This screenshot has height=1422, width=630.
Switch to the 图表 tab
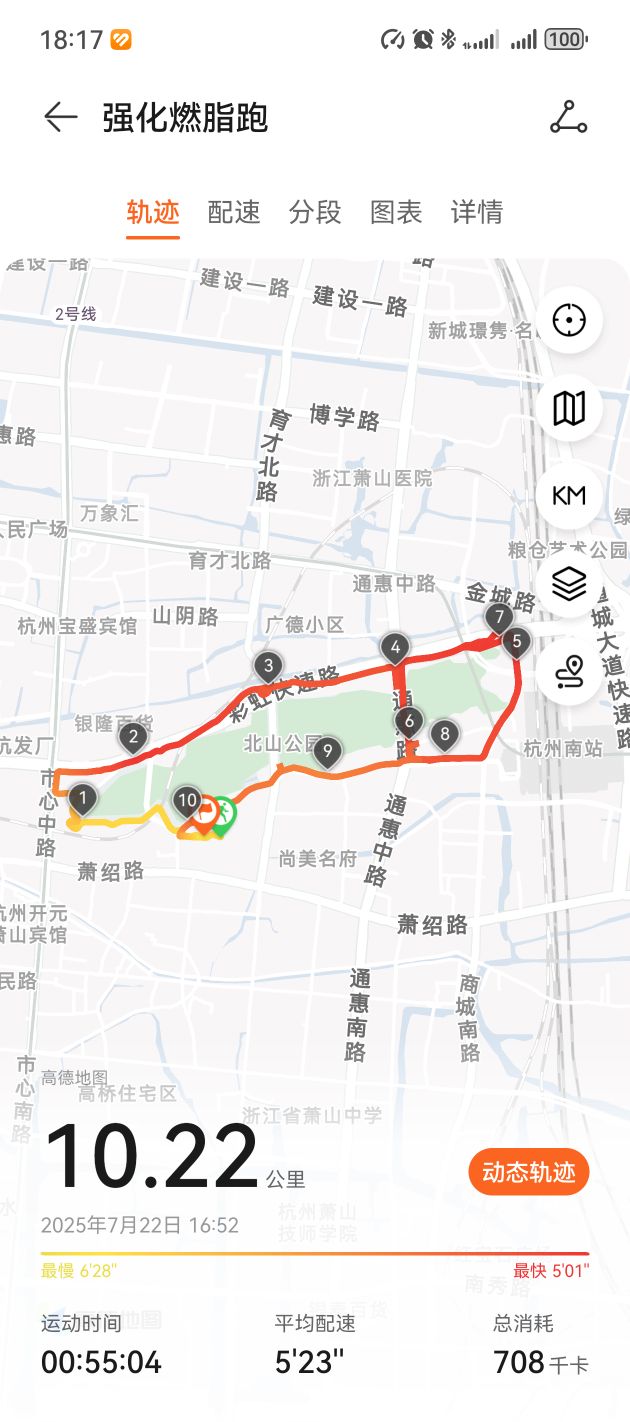(x=396, y=212)
